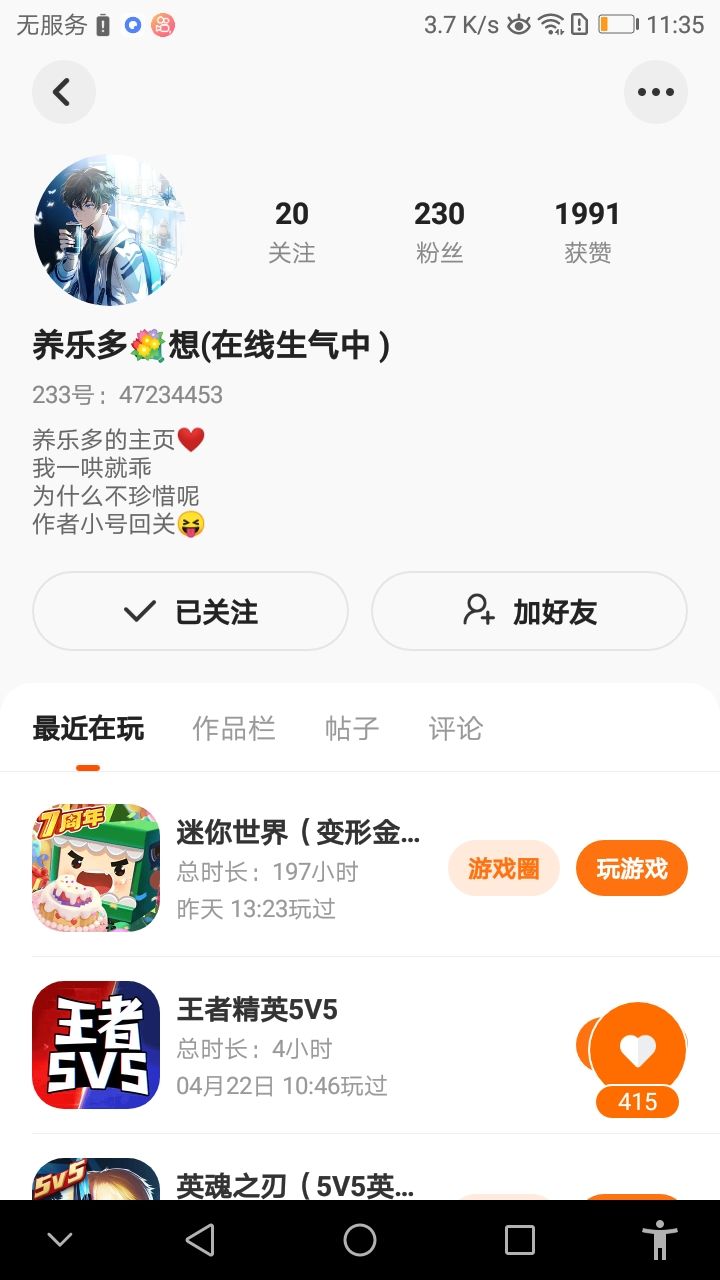
Task: Tap 玩游戏 for 迷你世界
Action: (631, 868)
